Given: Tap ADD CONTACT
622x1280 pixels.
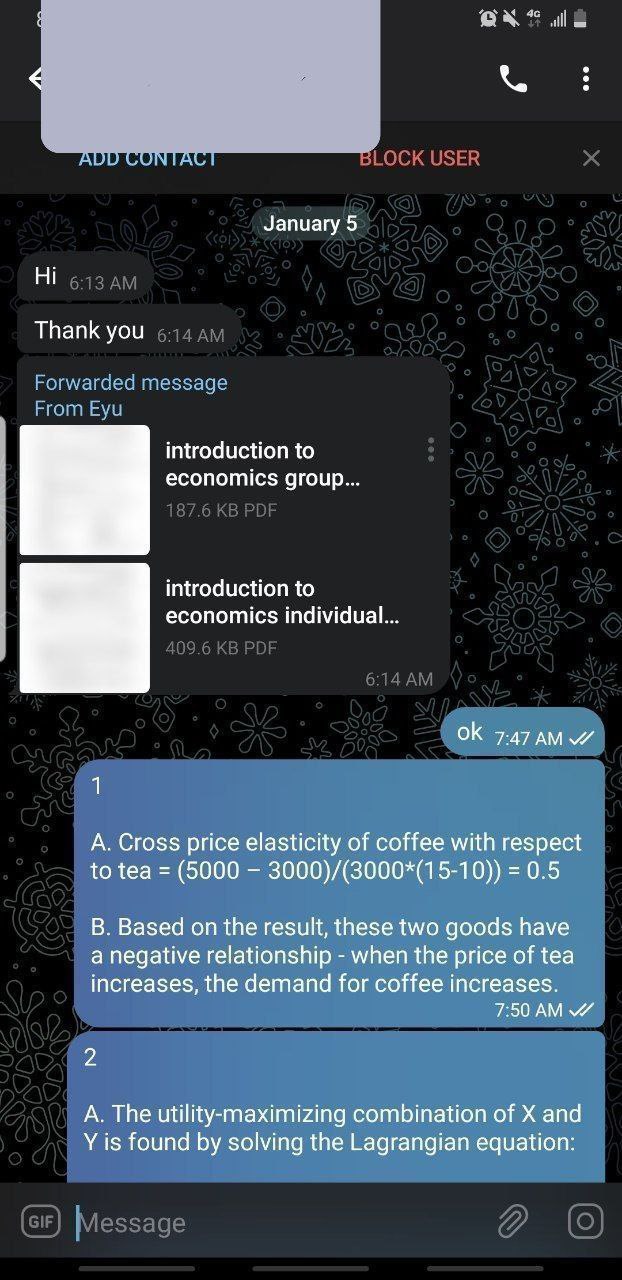Looking at the screenshot, I should tap(148, 158).
